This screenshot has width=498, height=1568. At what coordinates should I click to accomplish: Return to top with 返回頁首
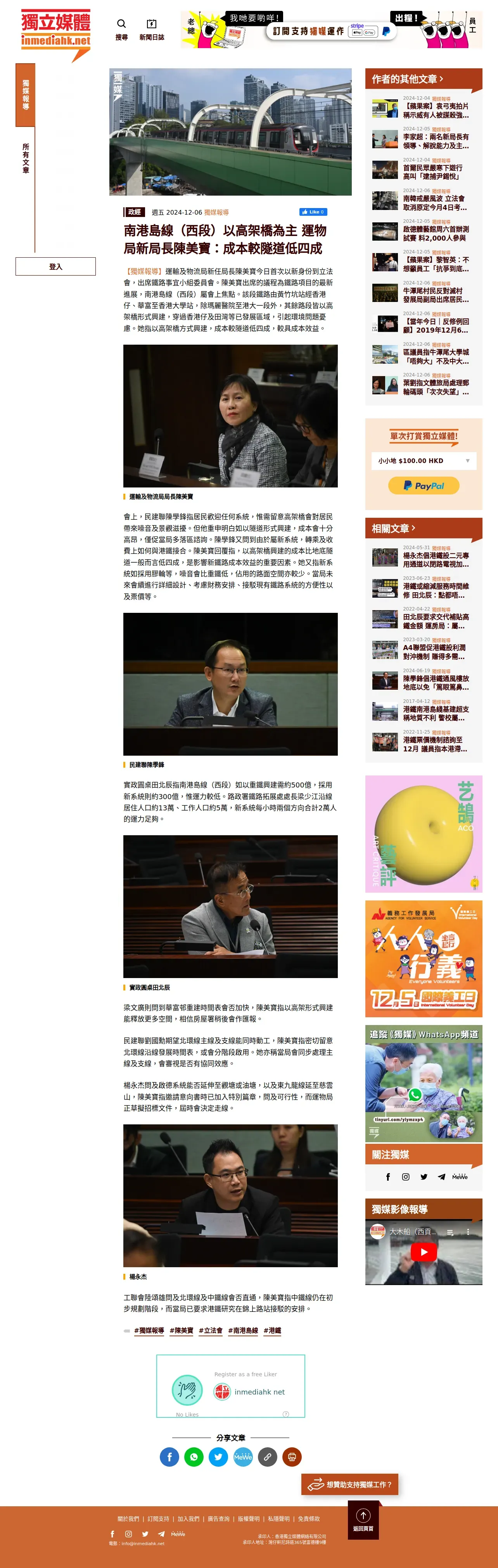click(x=363, y=1520)
